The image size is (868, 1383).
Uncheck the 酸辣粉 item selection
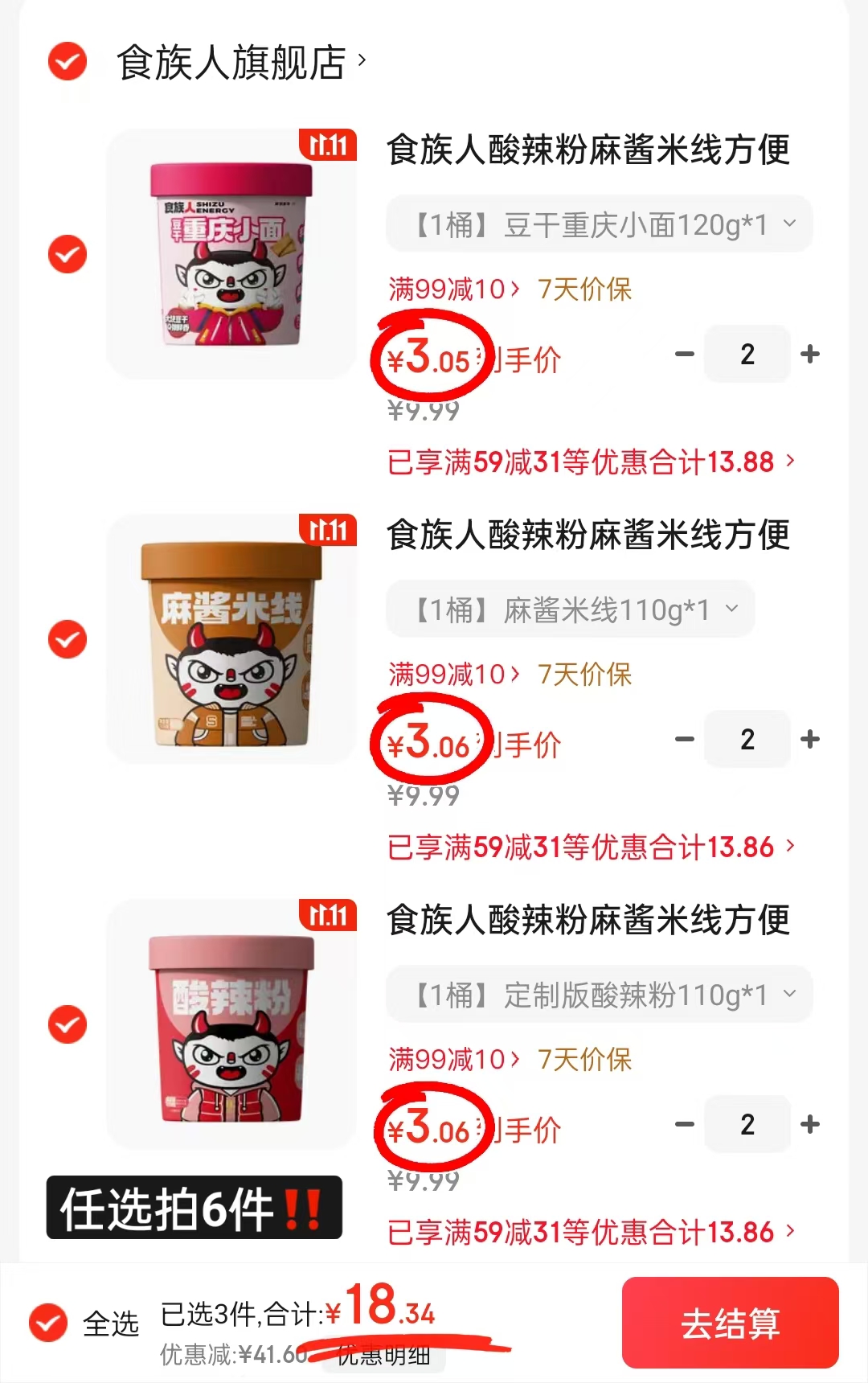[x=66, y=1025]
